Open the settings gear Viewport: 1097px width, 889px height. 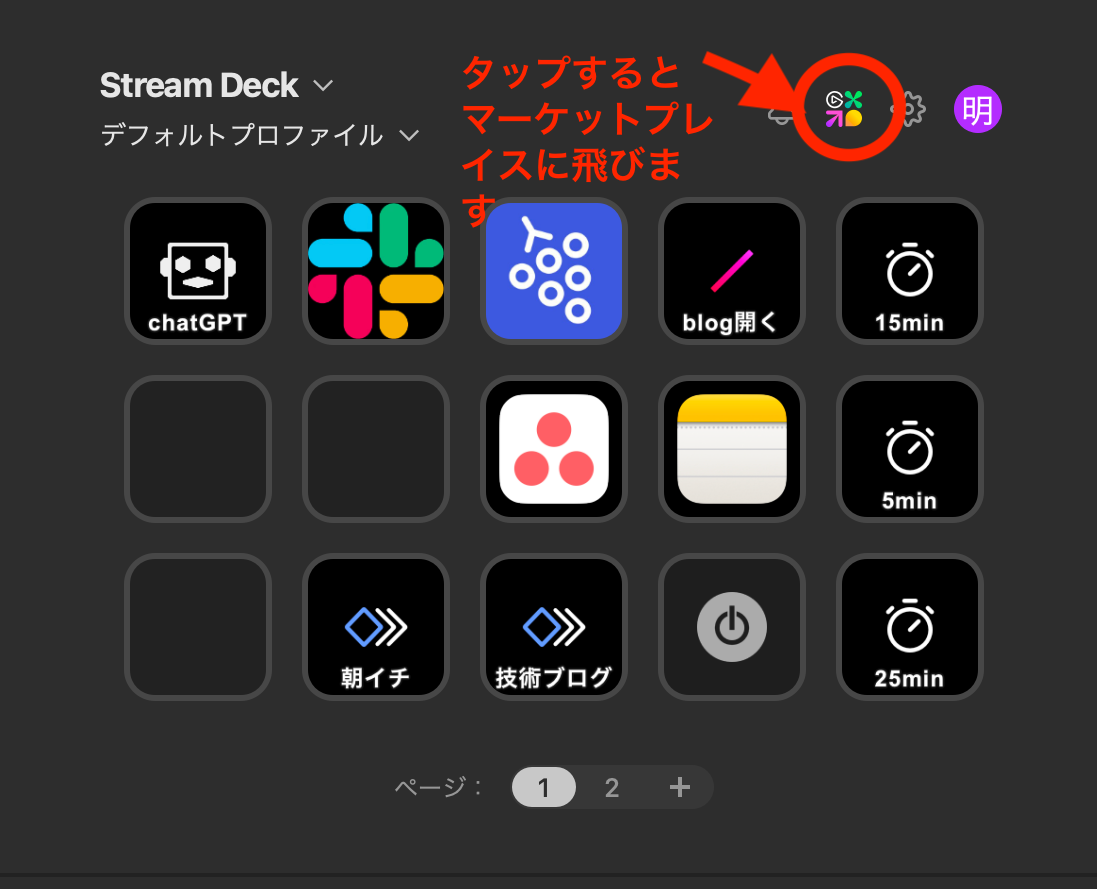coord(908,109)
